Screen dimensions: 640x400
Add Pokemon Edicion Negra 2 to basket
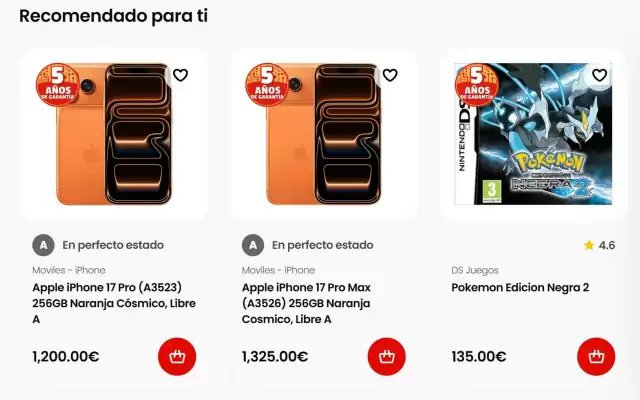(596, 357)
